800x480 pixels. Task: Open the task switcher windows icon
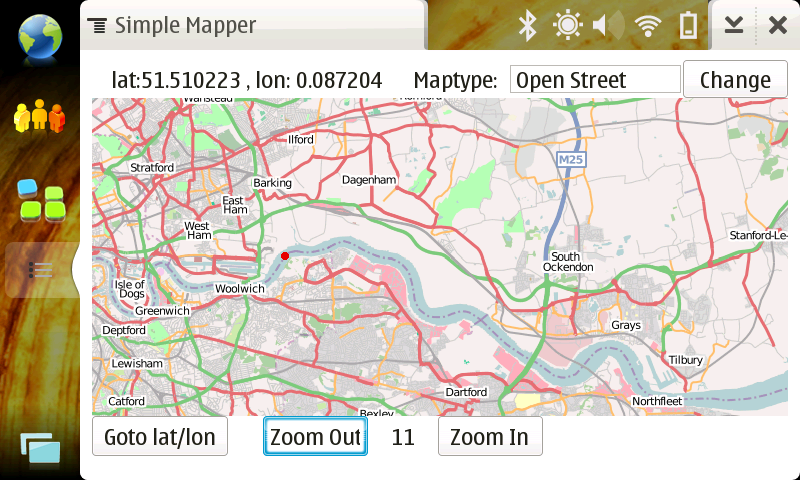(x=39, y=448)
